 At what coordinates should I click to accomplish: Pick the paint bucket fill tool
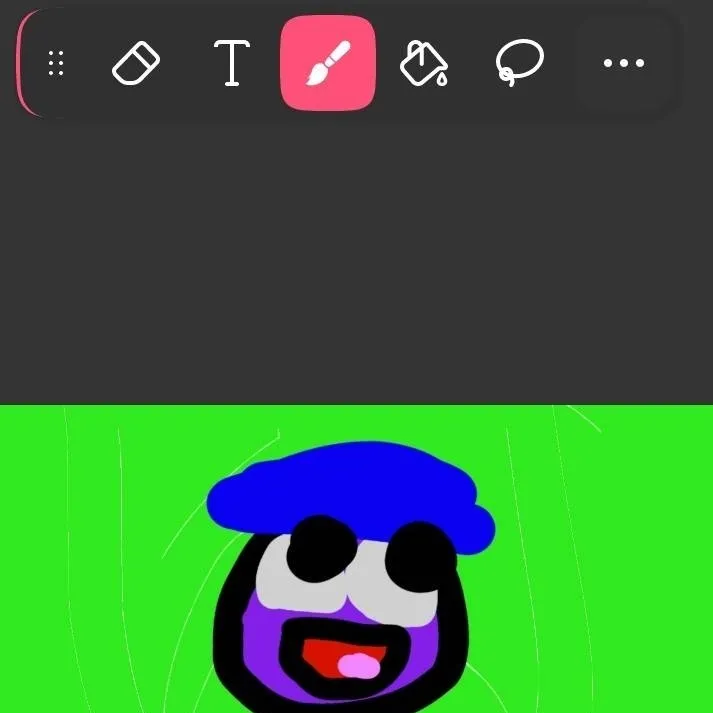(x=423, y=64)
